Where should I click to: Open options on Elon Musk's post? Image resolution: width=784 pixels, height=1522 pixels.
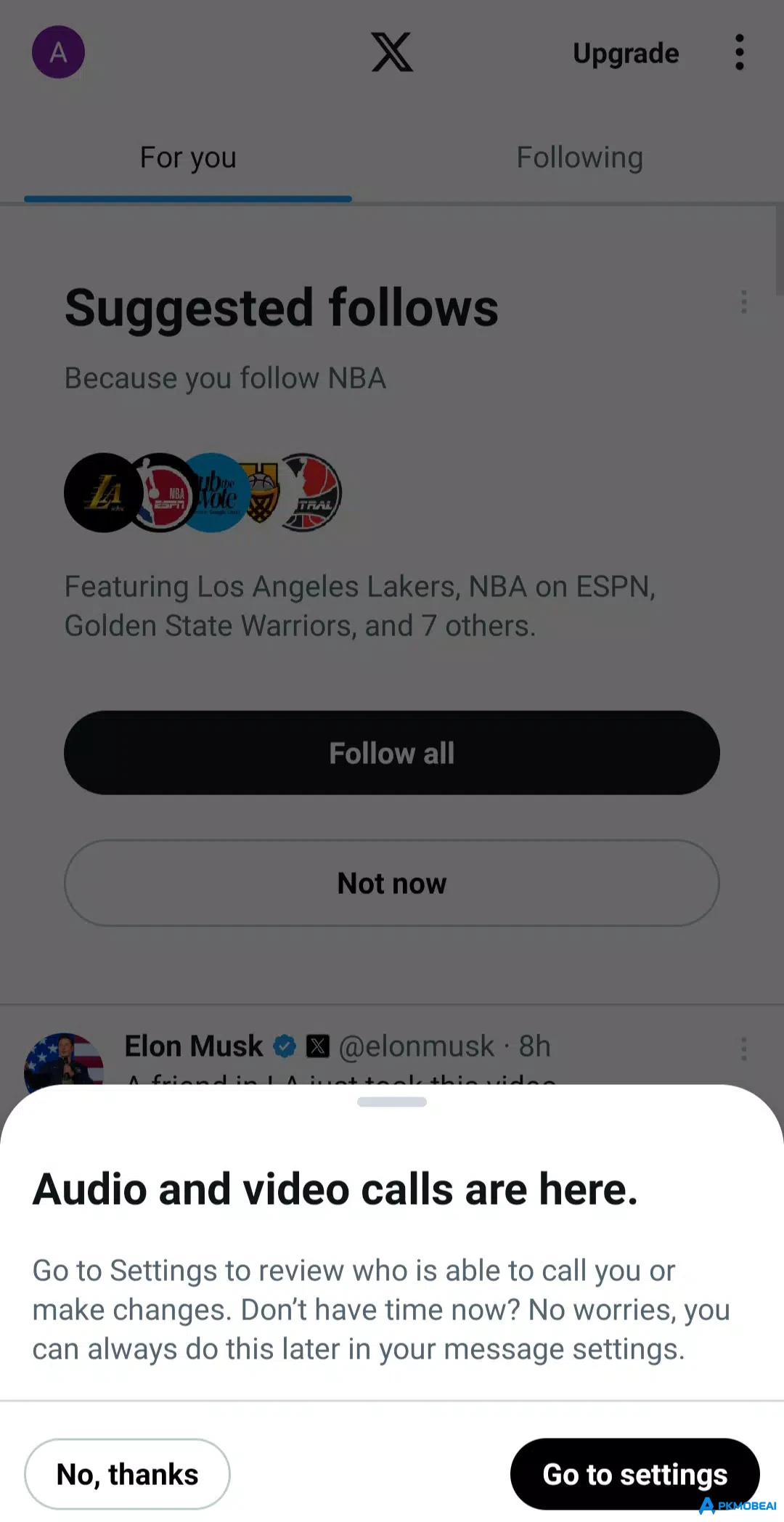click(743, 1049)
